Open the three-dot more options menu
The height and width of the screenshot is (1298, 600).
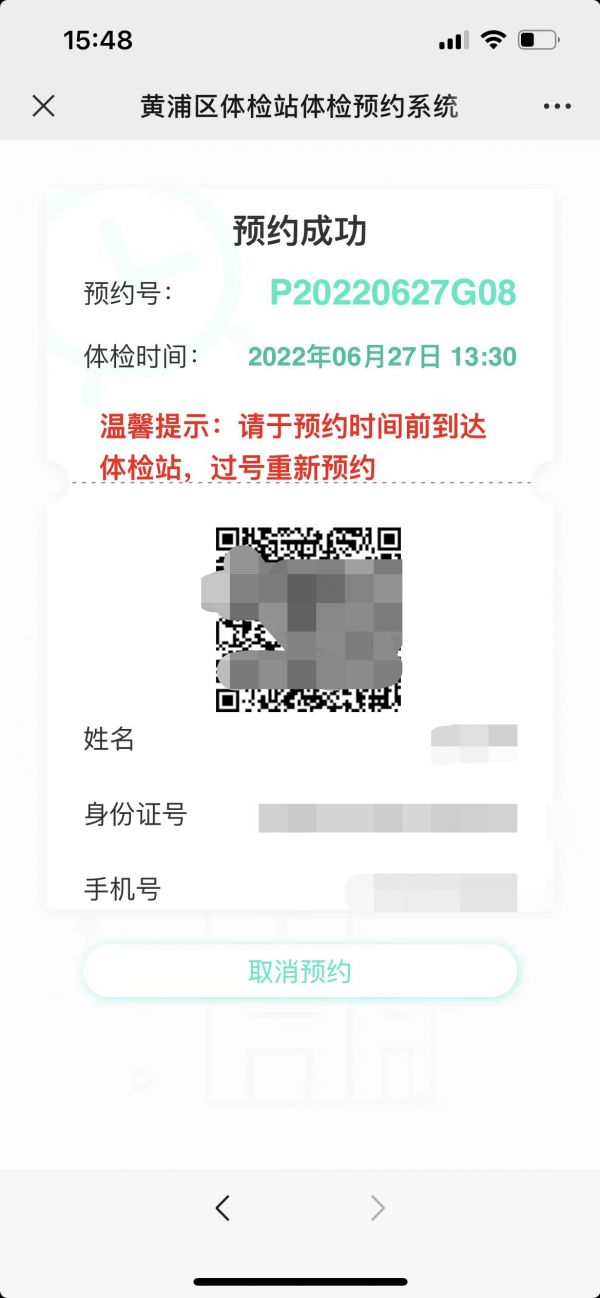coord(556,106)
